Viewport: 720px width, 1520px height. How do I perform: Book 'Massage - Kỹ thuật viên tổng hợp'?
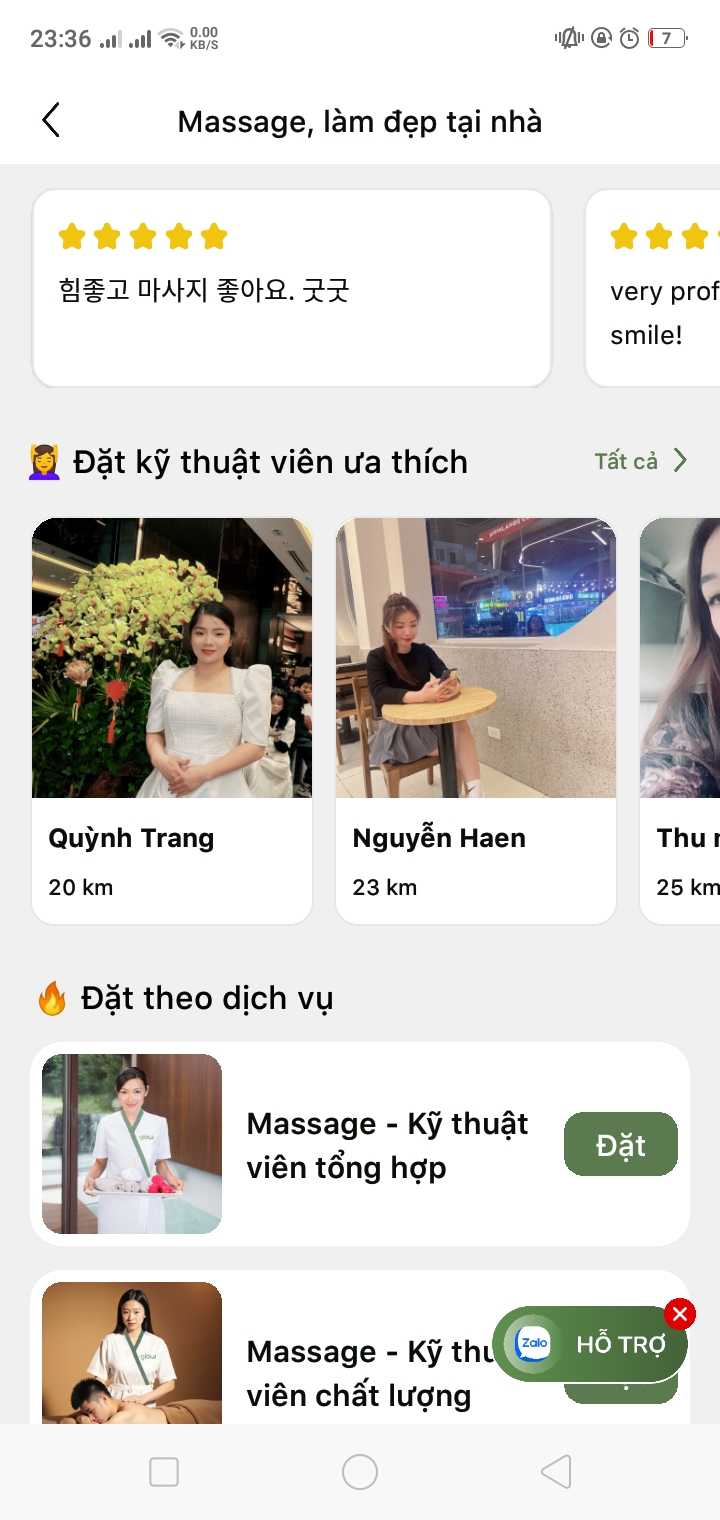(x=620, y=1144)
